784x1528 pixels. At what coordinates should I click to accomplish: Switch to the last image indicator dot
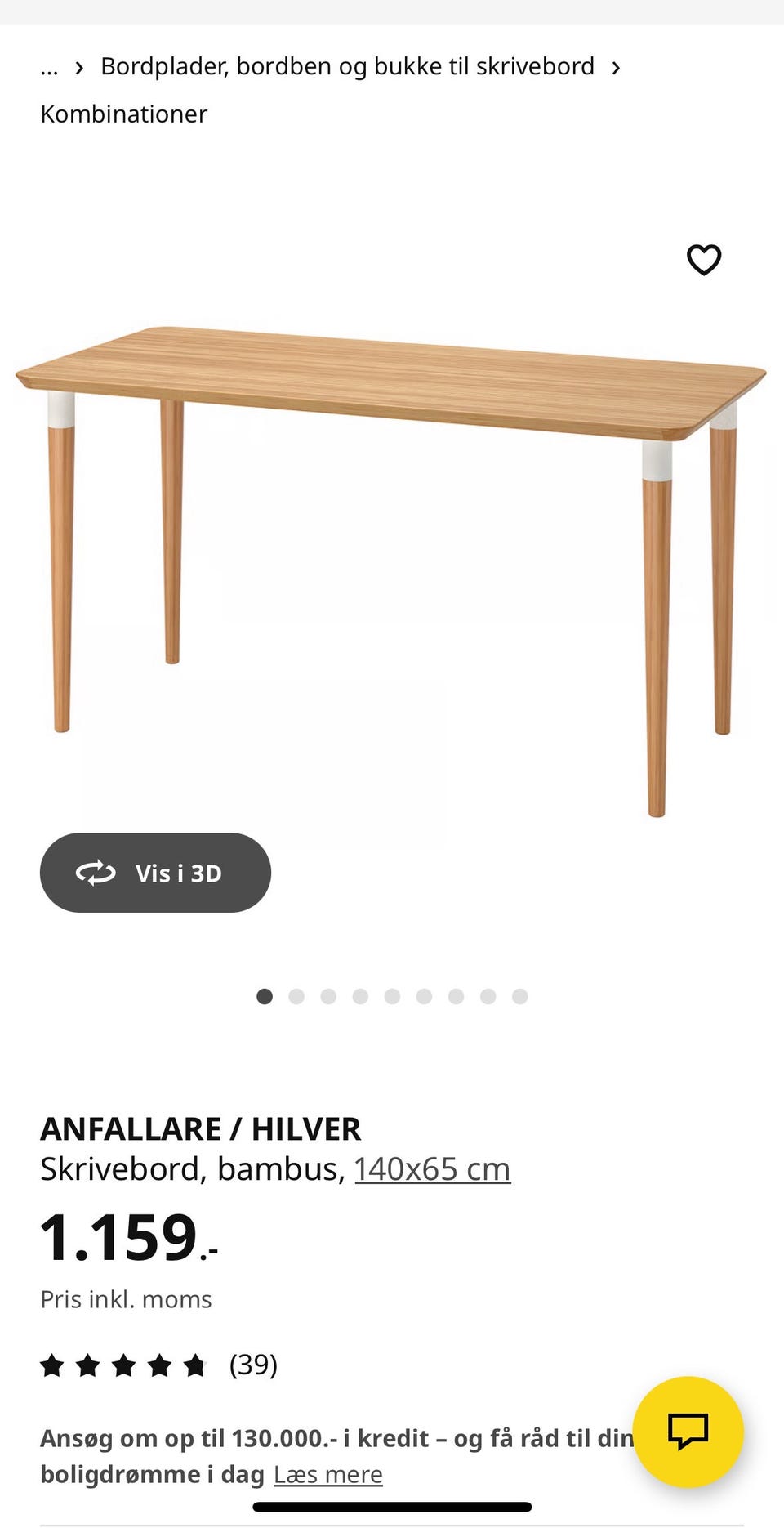coord(520,996)
